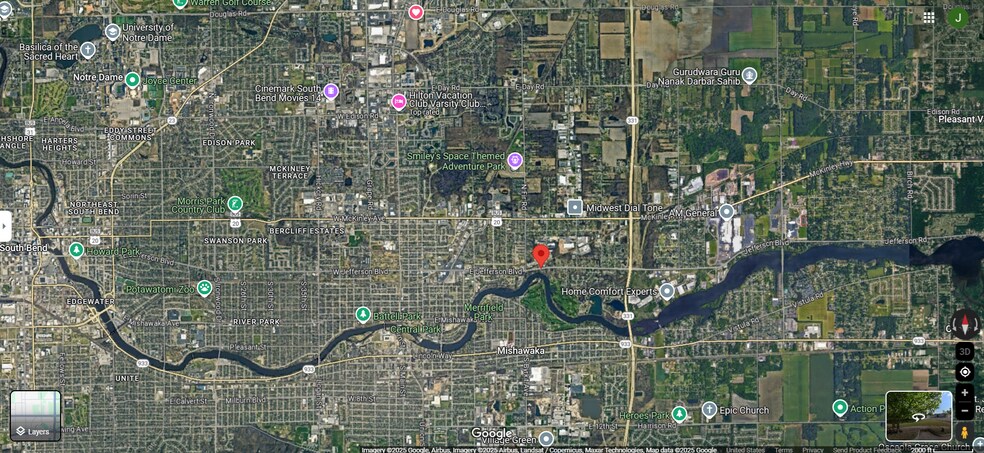Zoom in on the map
Screen dimensions: 984x453
pos(965,393)
